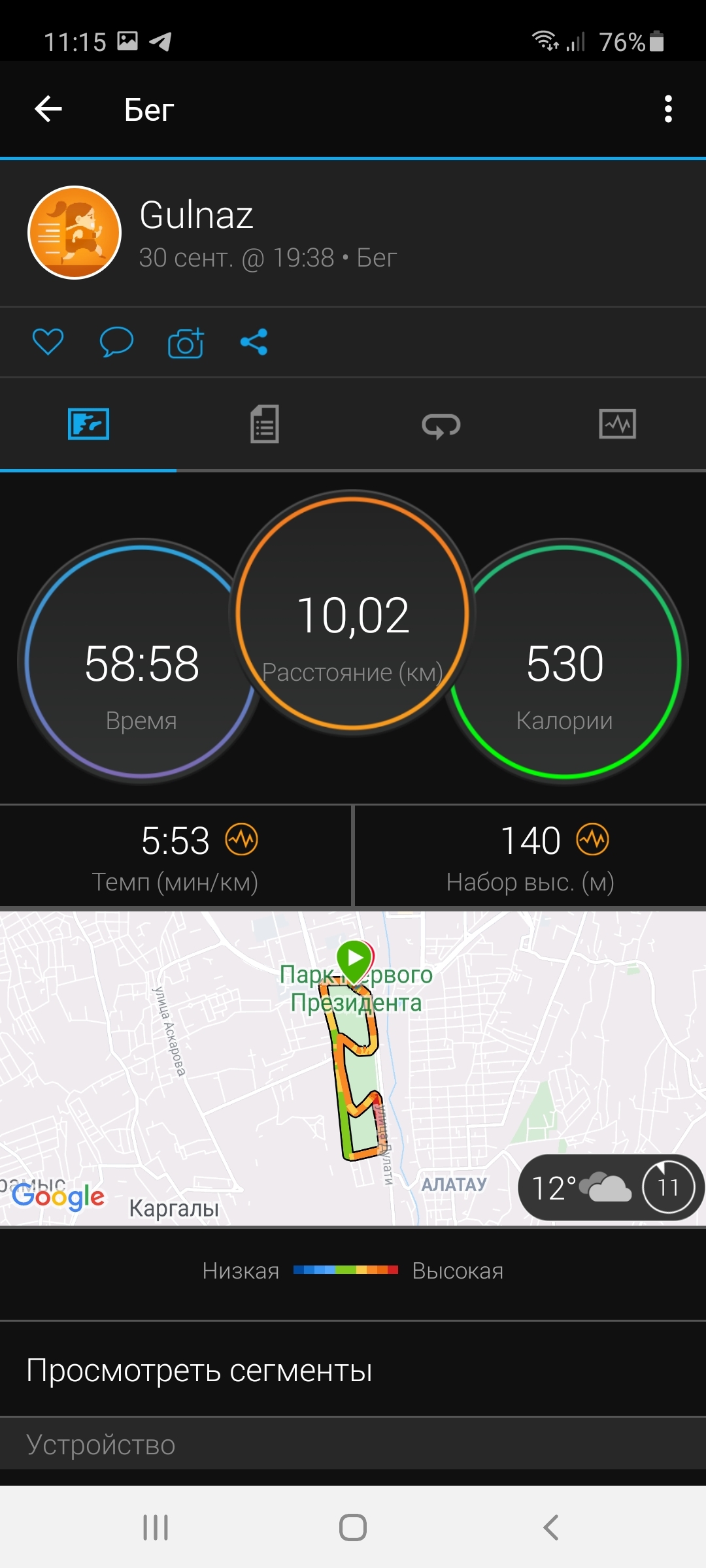Switch to the charts tab
The image size is (706, 1568).
(617, 425)
